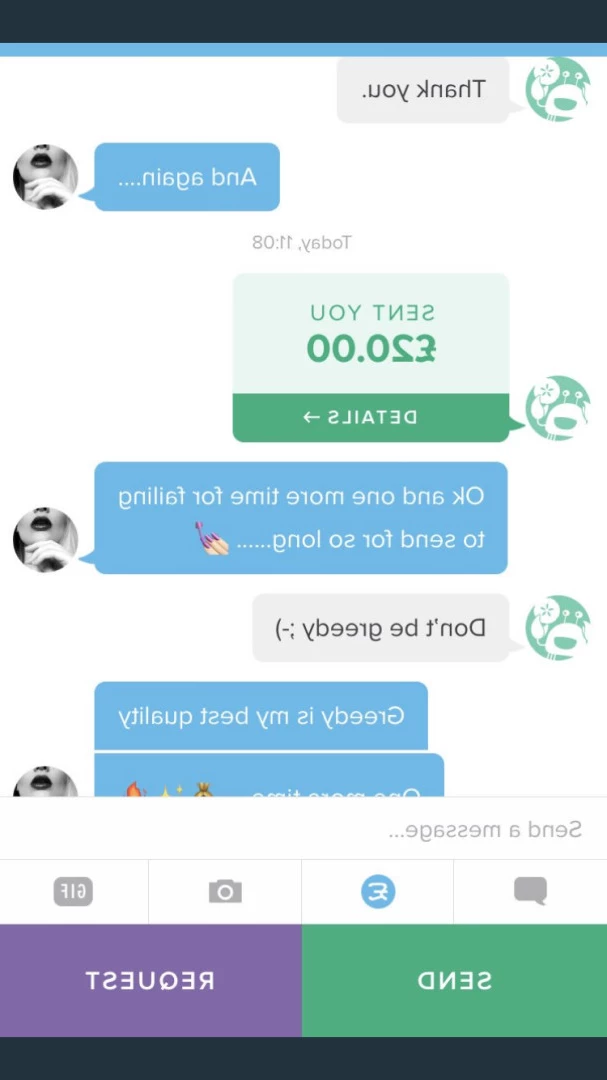Viewport: 607px width, 1080px height.
Task: Tap the purple REQUEST button
Action: coord(151,979)
